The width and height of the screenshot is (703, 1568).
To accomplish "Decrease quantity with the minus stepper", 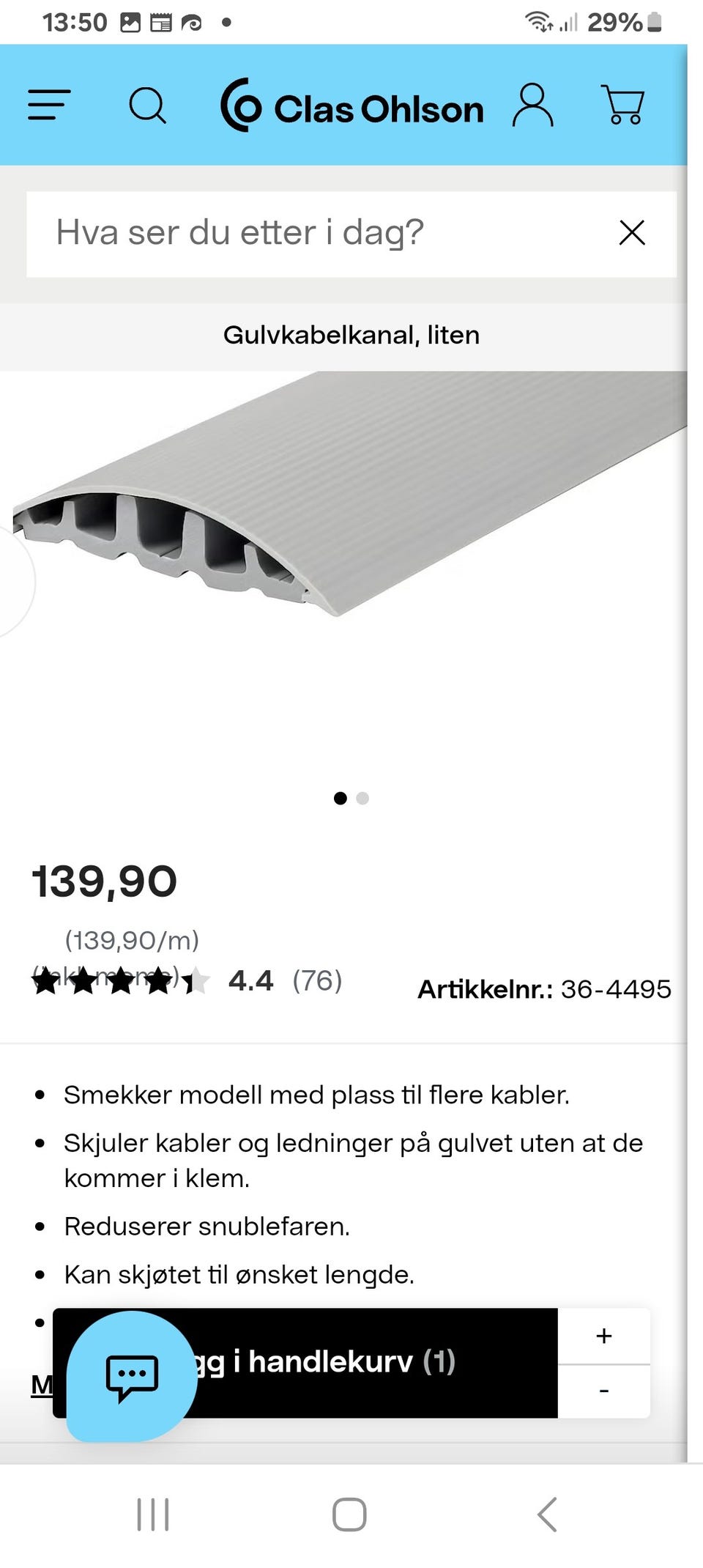I will coord(603,1389).
